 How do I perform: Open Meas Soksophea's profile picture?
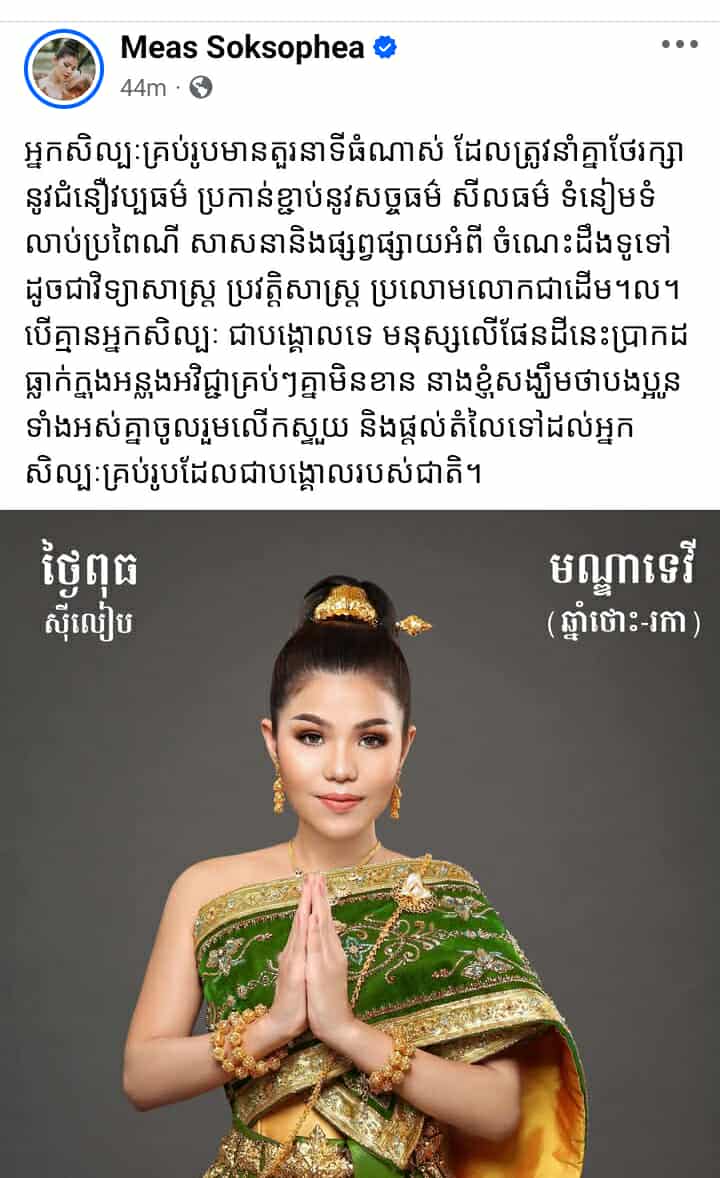pos(64,68)
